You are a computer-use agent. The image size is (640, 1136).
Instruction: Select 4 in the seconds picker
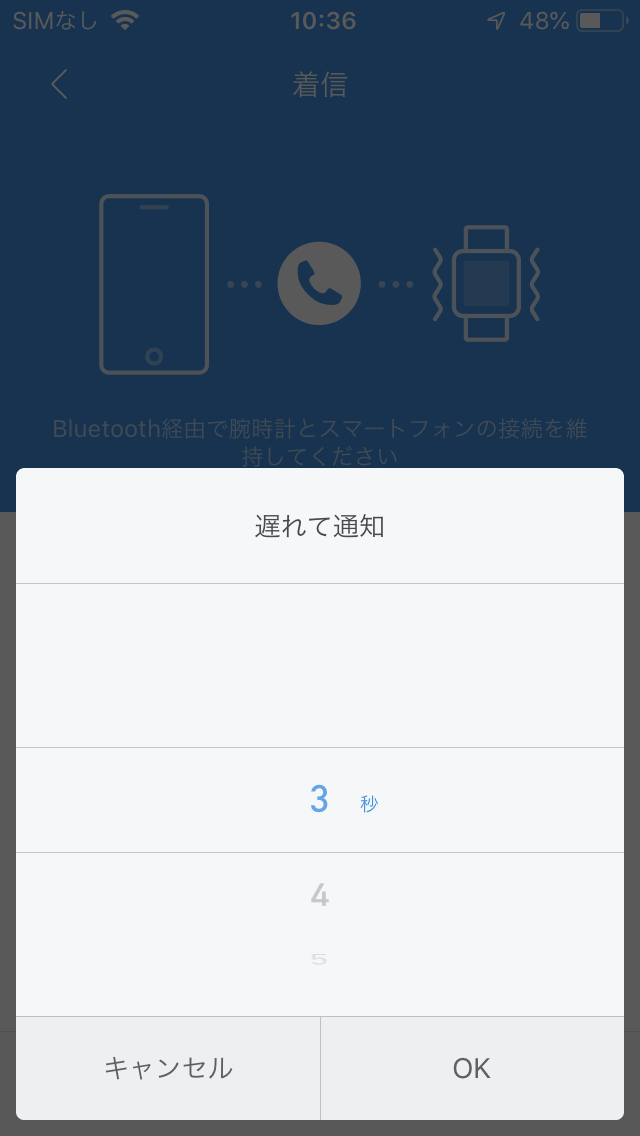320,896
